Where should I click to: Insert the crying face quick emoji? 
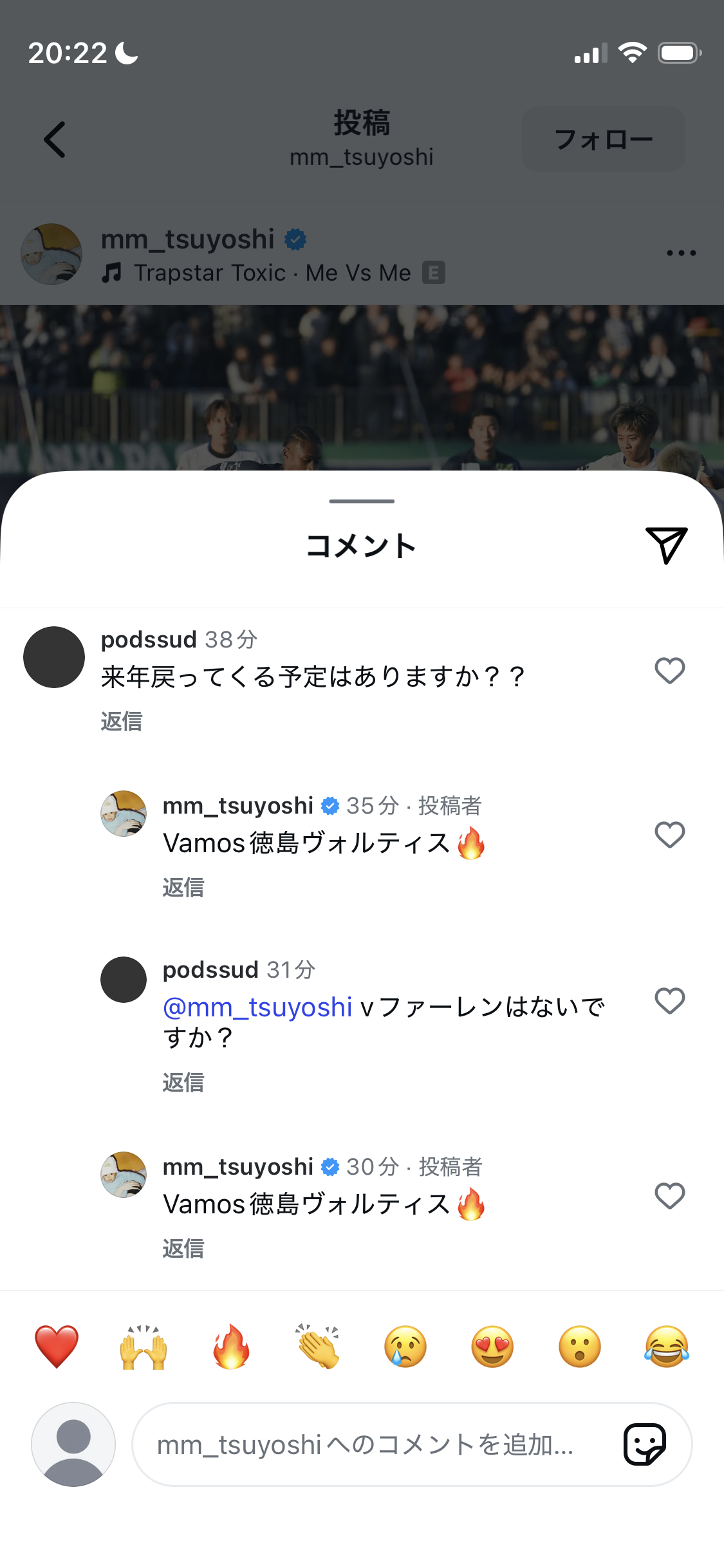click(x=405, y=1347)
